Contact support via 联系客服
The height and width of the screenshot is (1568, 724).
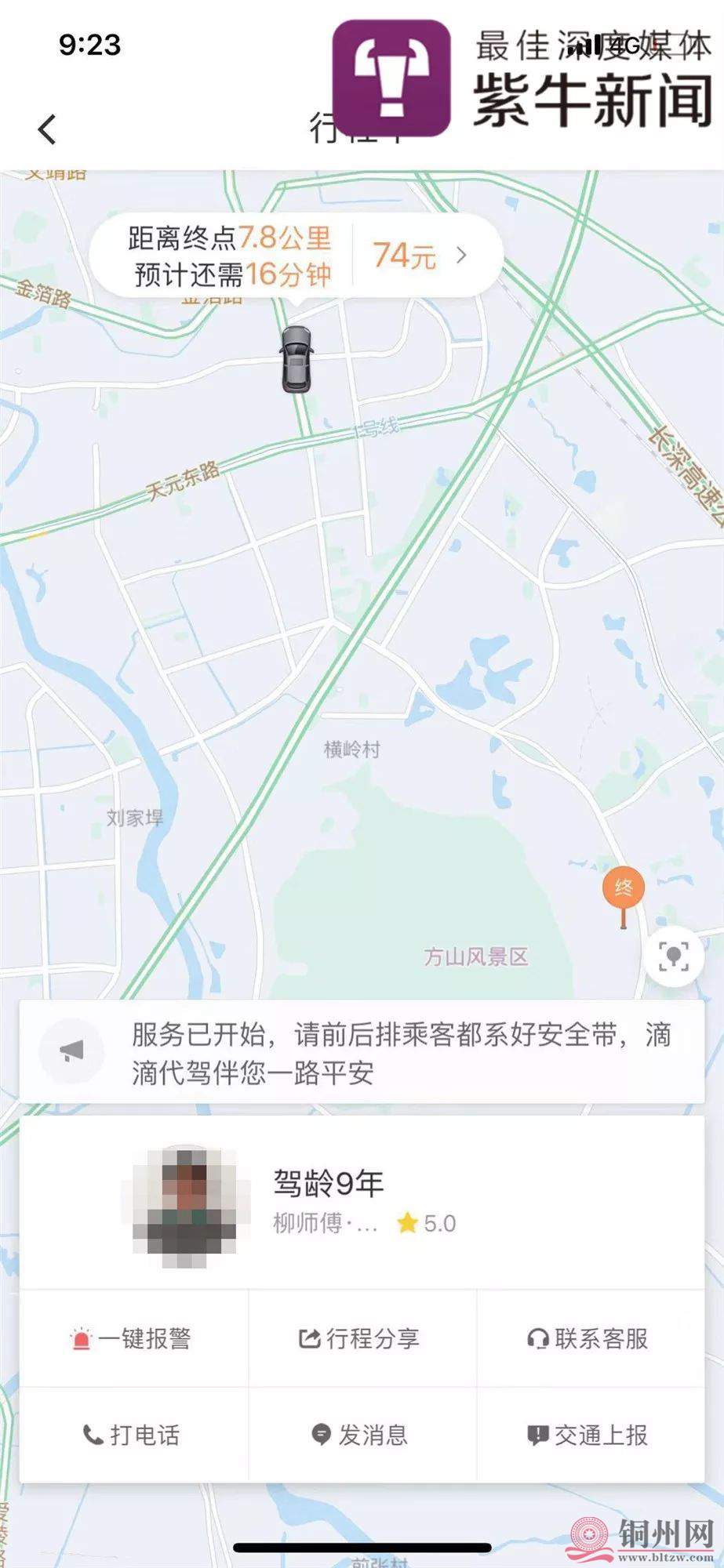(x=588, y=1338)
